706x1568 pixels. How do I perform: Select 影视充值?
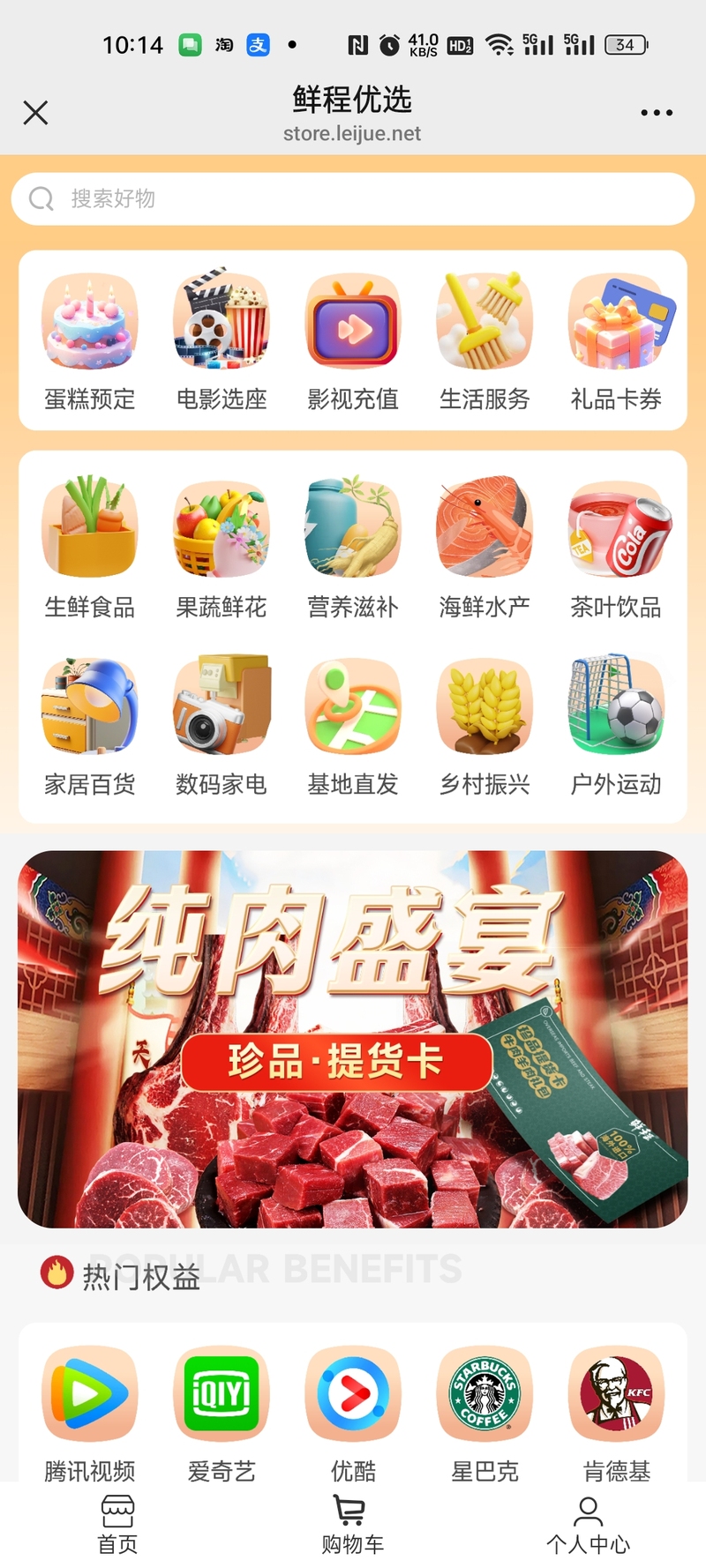353,341
